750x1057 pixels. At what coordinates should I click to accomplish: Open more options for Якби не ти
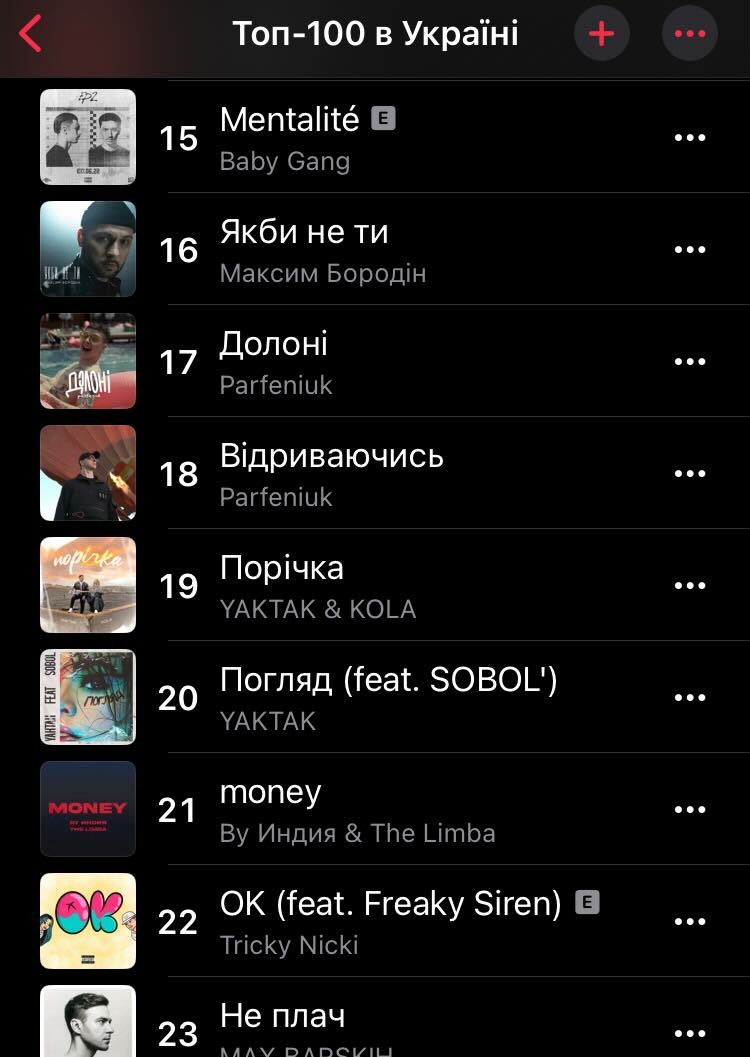(690, 250)
